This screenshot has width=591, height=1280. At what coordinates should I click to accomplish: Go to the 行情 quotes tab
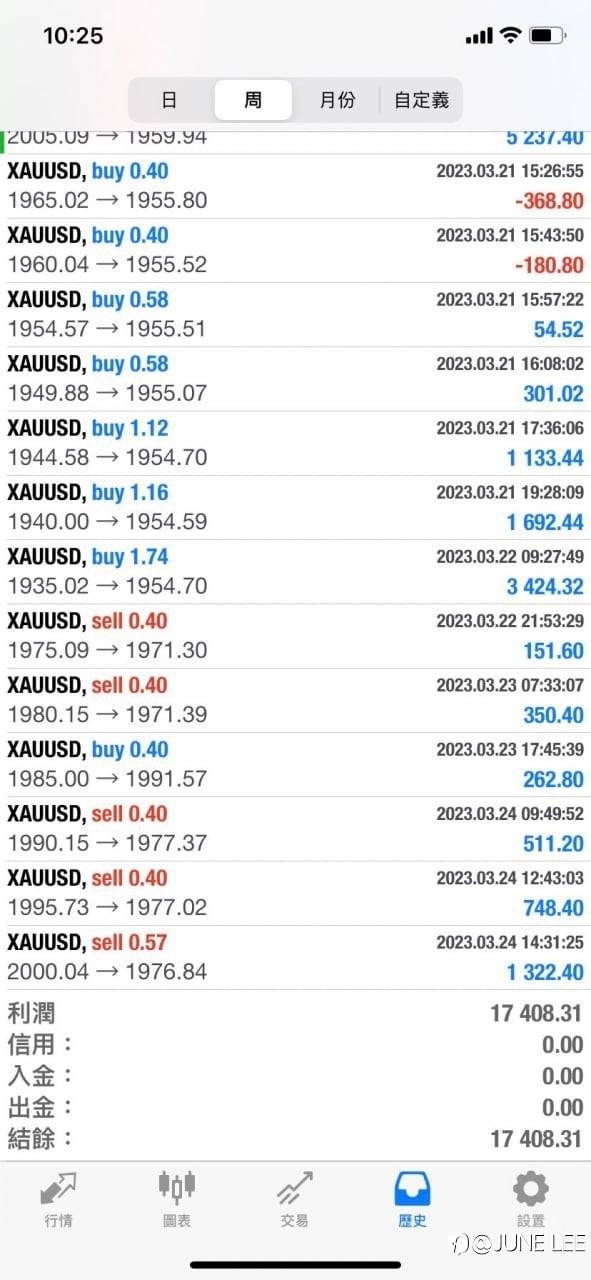pyautogui.click(x=59, y=1199)
